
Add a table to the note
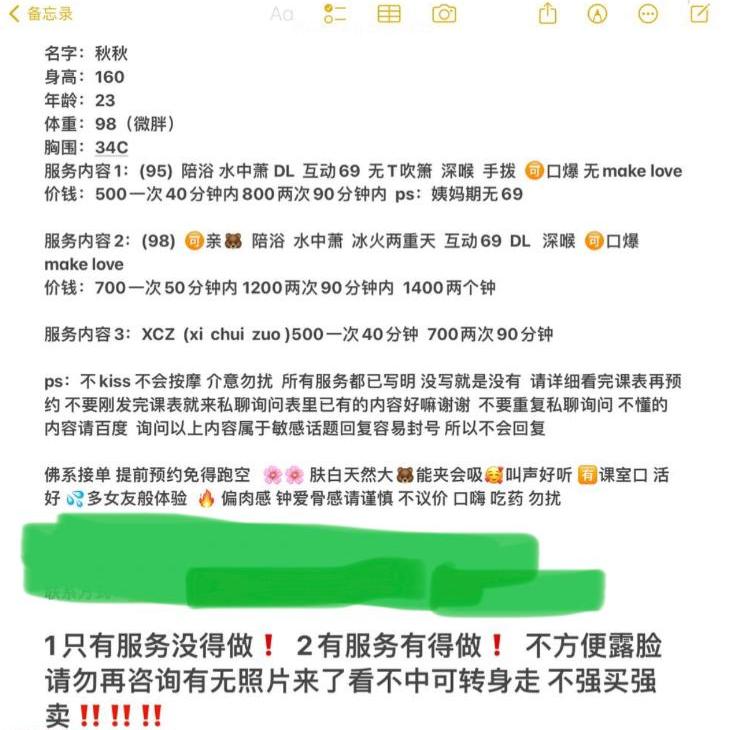tap(389, 14)
